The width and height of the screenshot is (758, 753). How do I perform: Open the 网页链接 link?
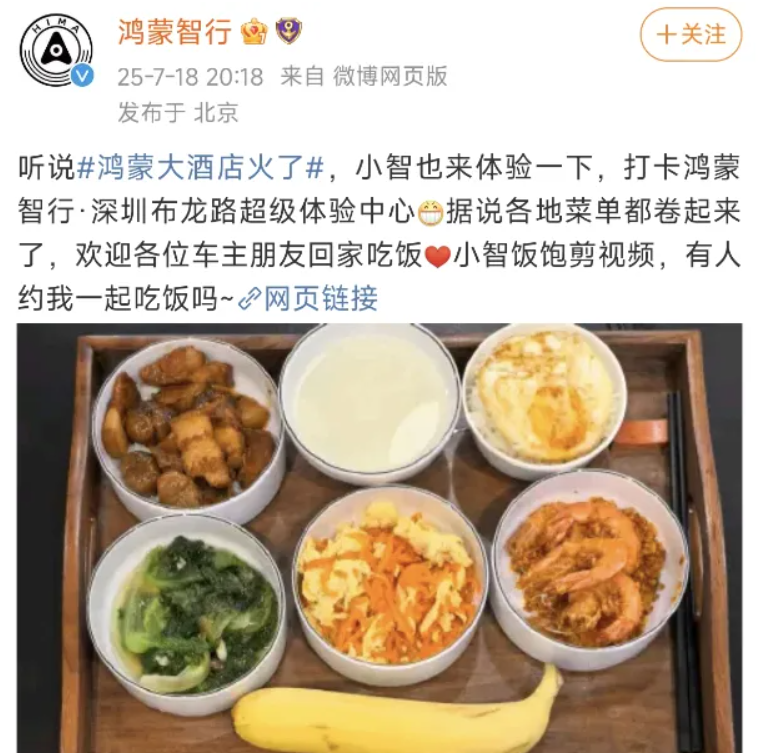coord(311,298)
